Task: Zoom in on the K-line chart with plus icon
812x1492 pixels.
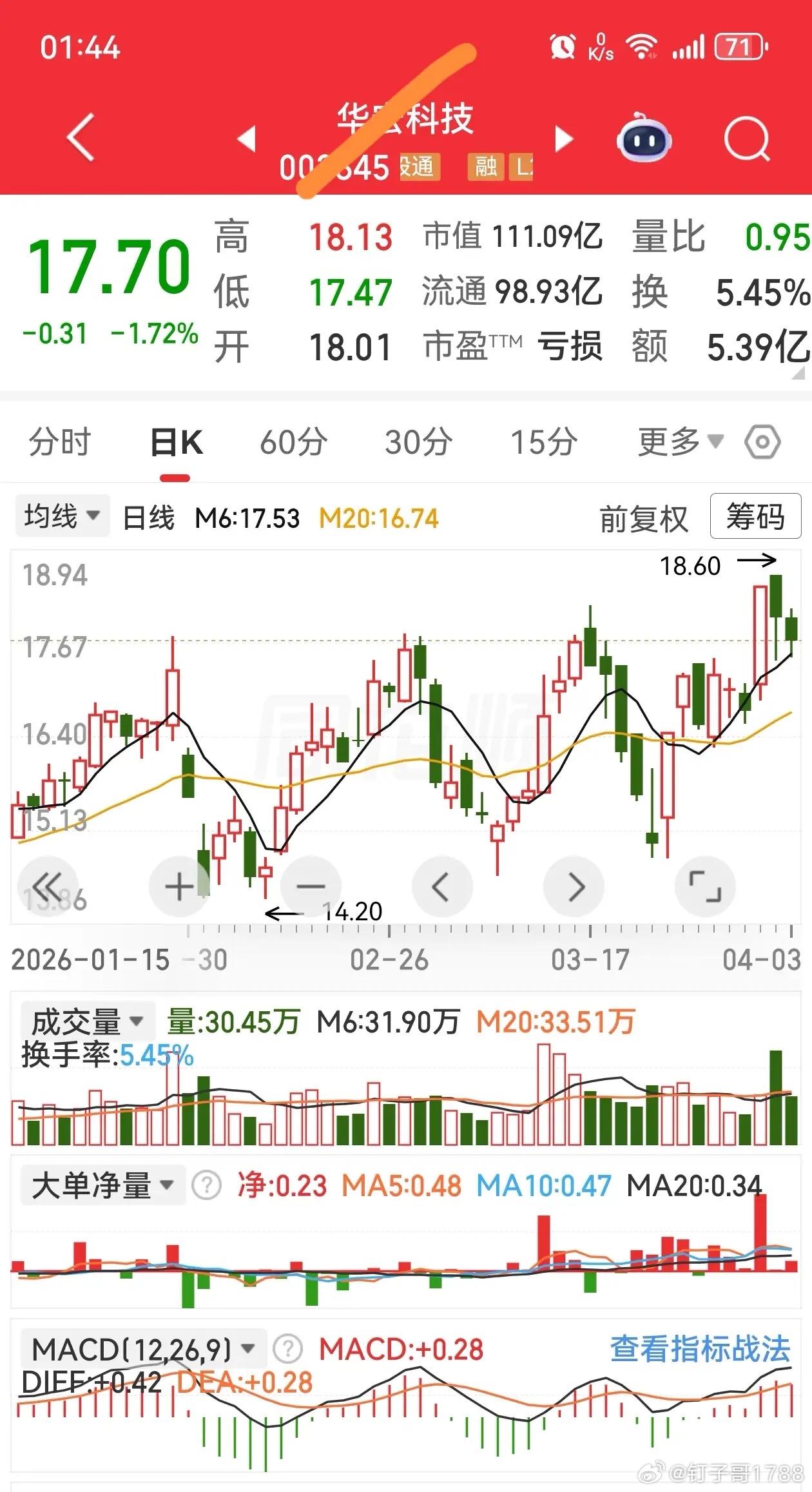Action: (179, 886)
